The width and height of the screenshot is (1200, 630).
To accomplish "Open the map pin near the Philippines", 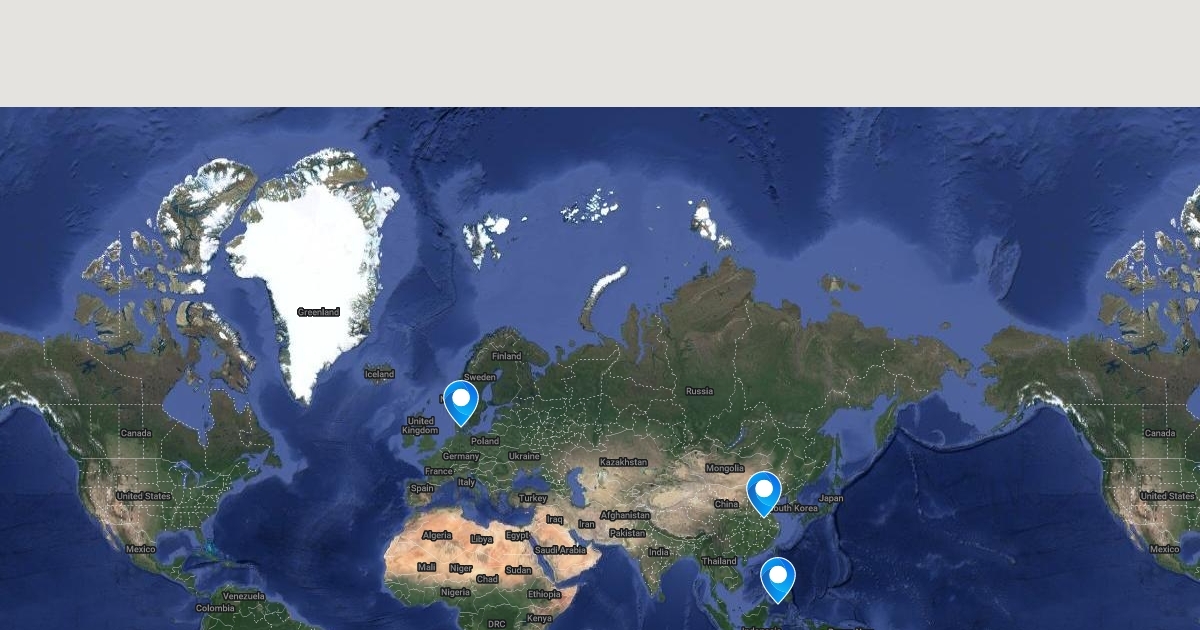I will tap(778, 580).
